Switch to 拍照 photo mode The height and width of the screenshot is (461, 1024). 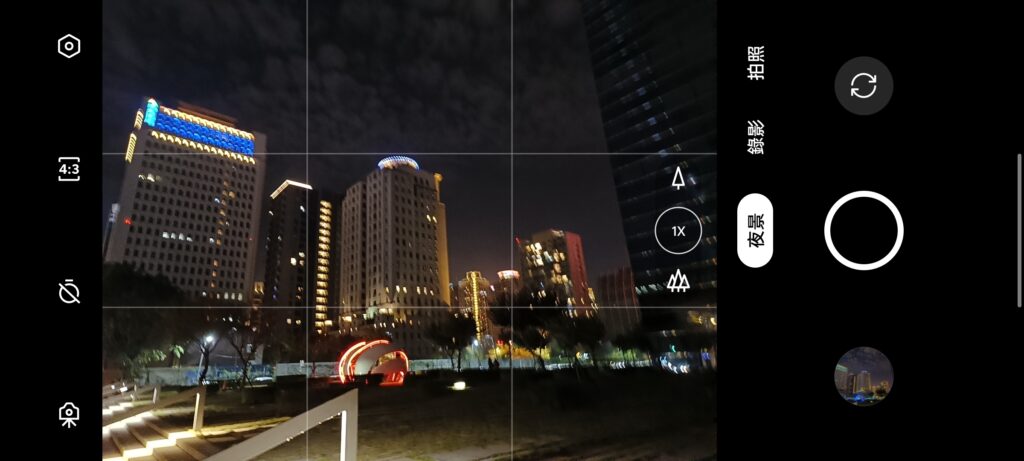click(756, 62)
